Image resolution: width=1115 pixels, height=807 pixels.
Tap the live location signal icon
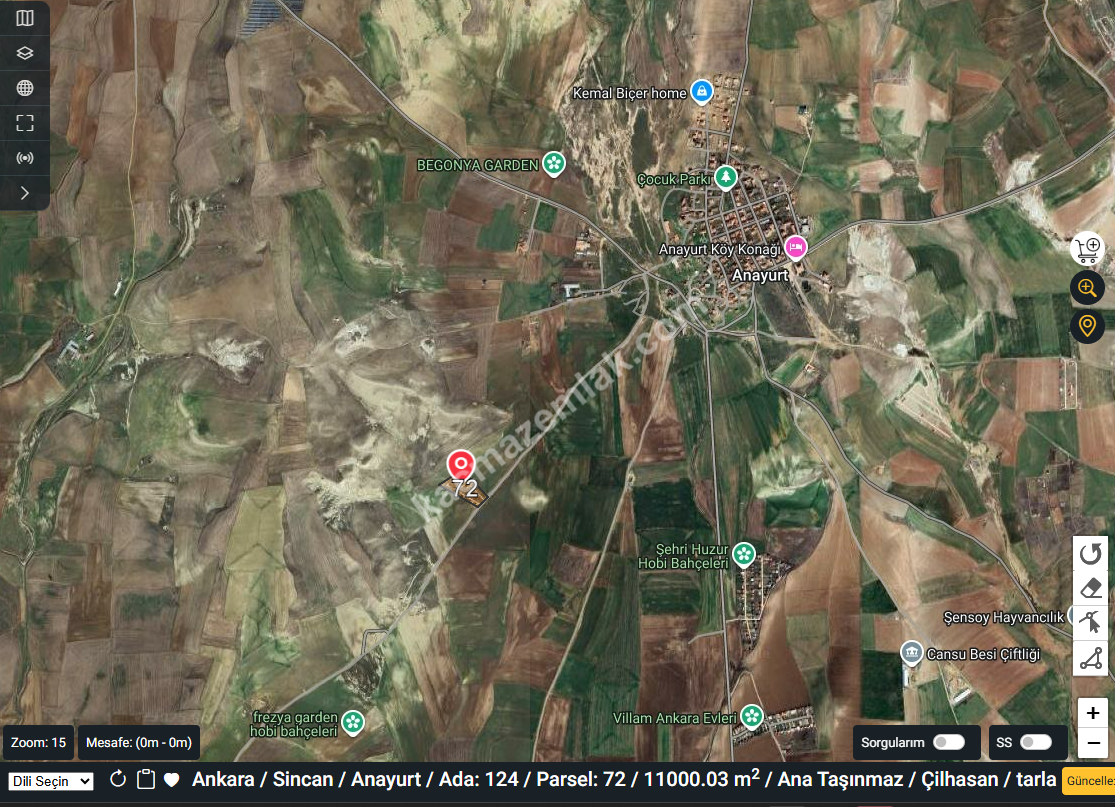click(25, 158)
